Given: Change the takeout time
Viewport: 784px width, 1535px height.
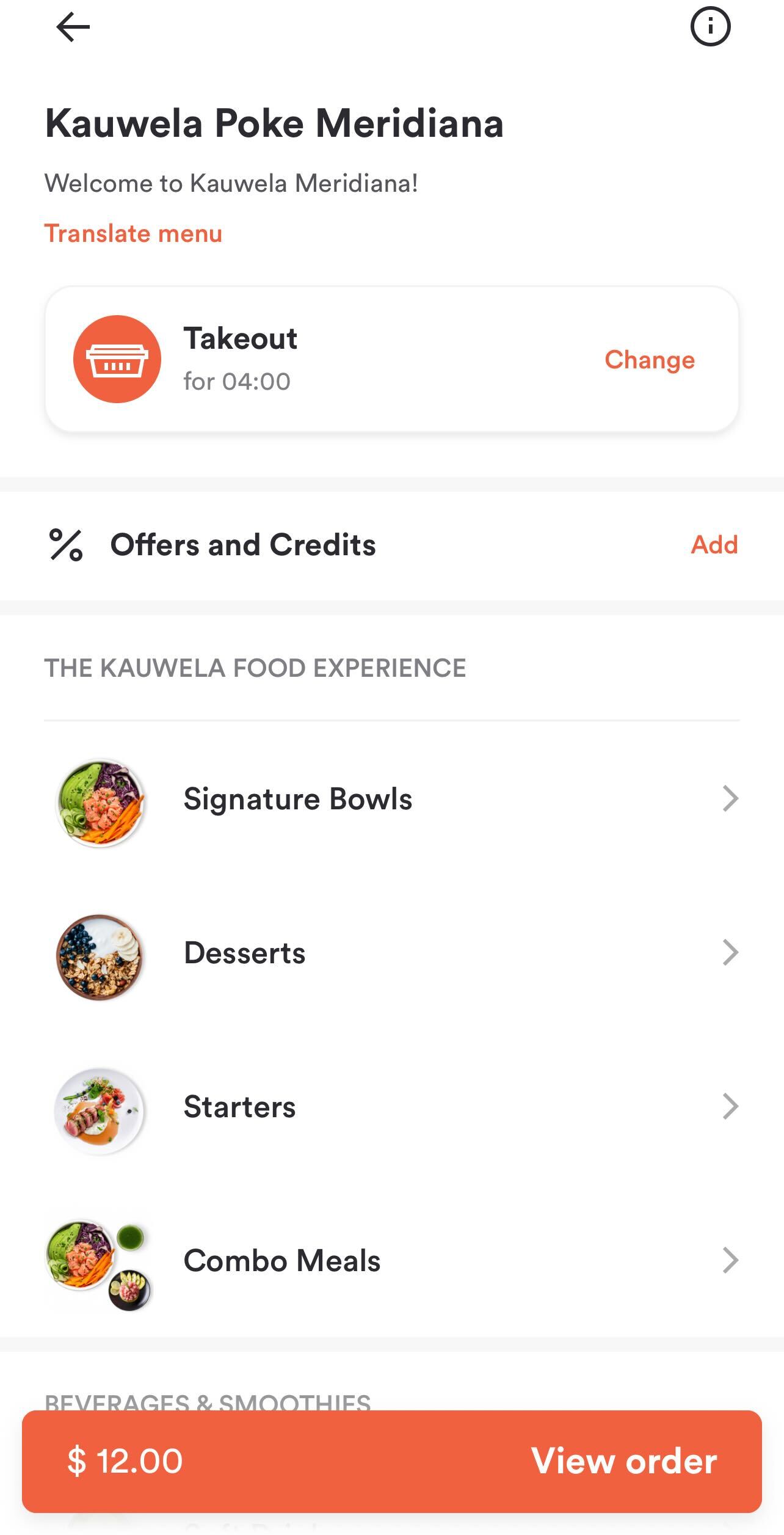Looking at the screenshot, I should (649, 360).
